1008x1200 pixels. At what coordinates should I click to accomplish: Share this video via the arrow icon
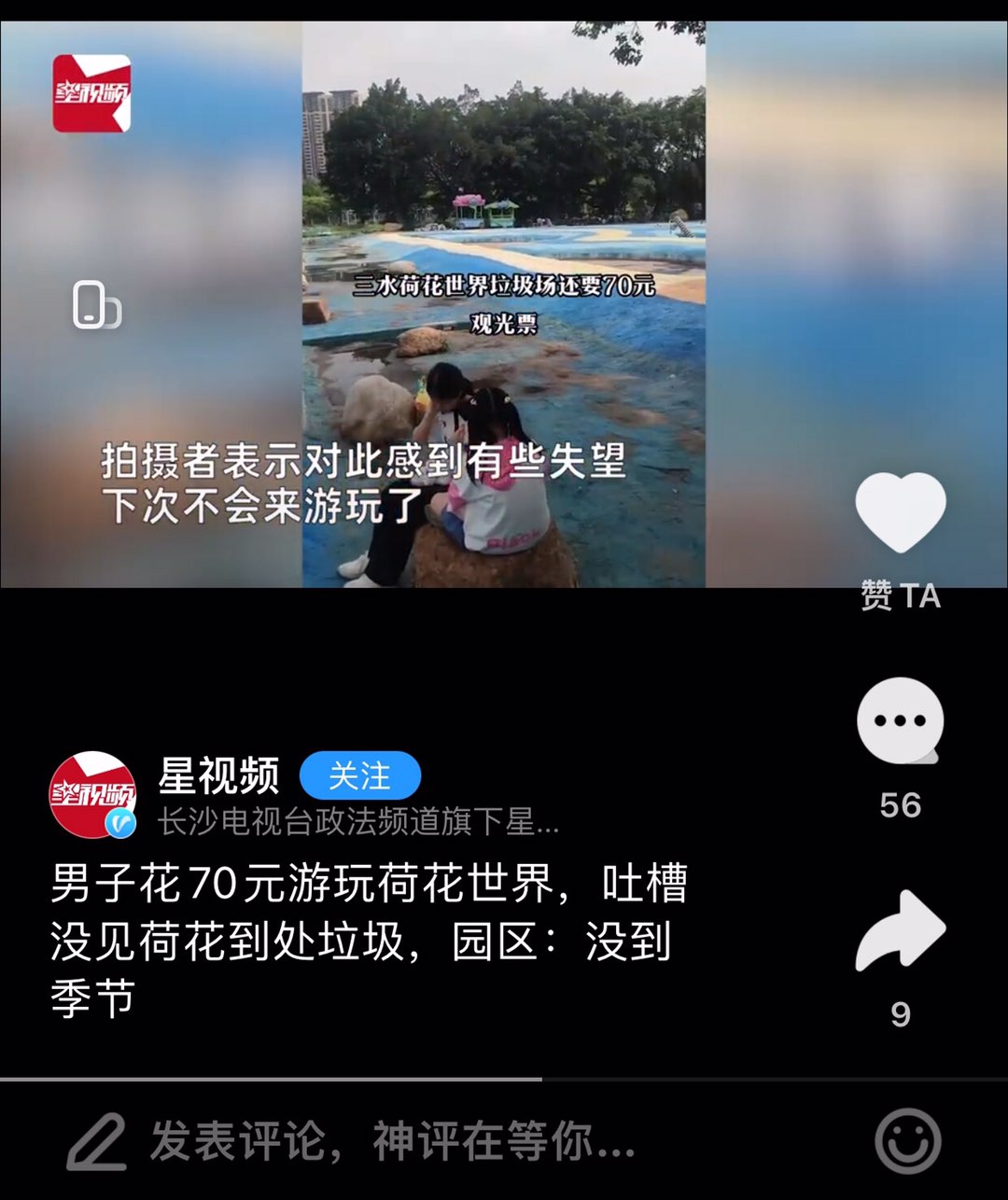click(x=900, y=931)
